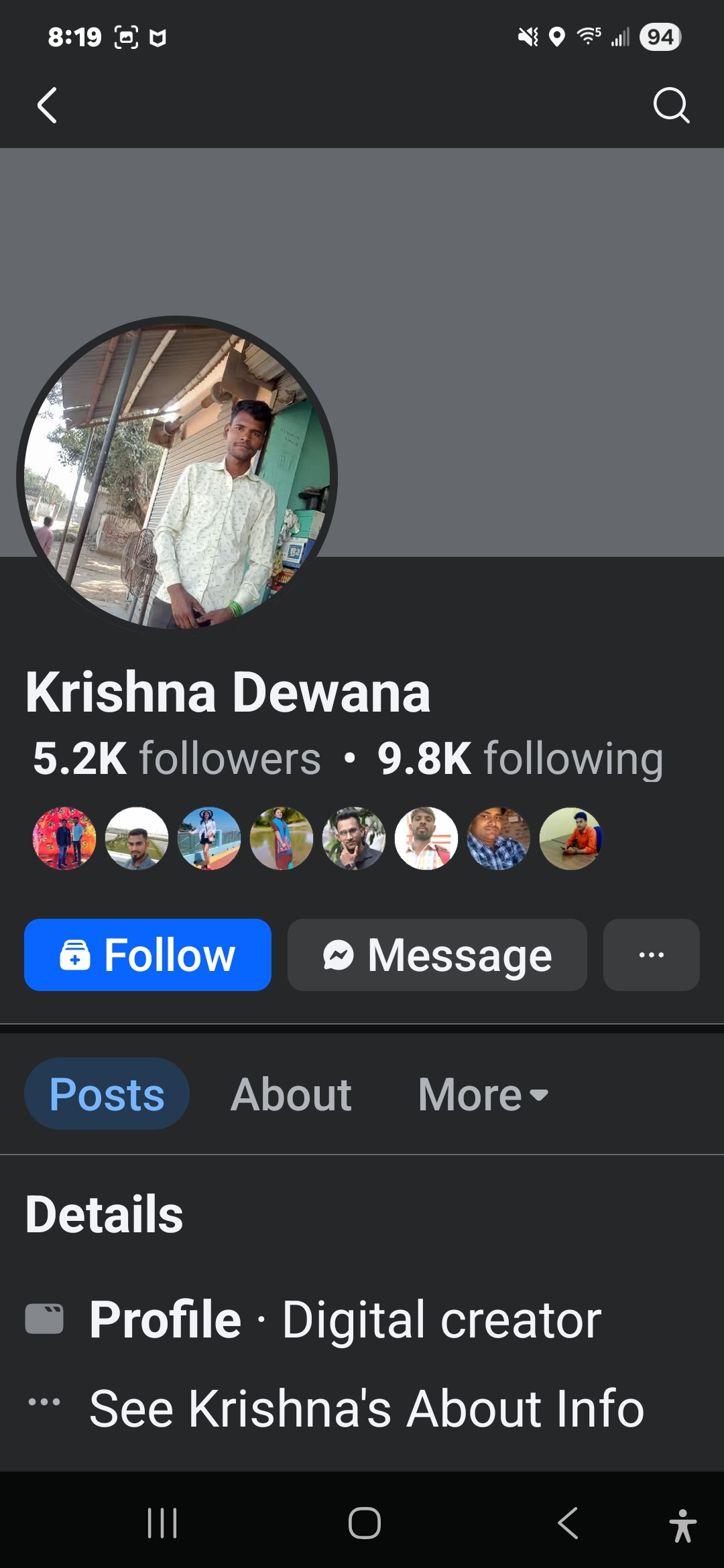Switch to the About tab
This screenshot has height=1568, width=724.
click(291, 1094)
